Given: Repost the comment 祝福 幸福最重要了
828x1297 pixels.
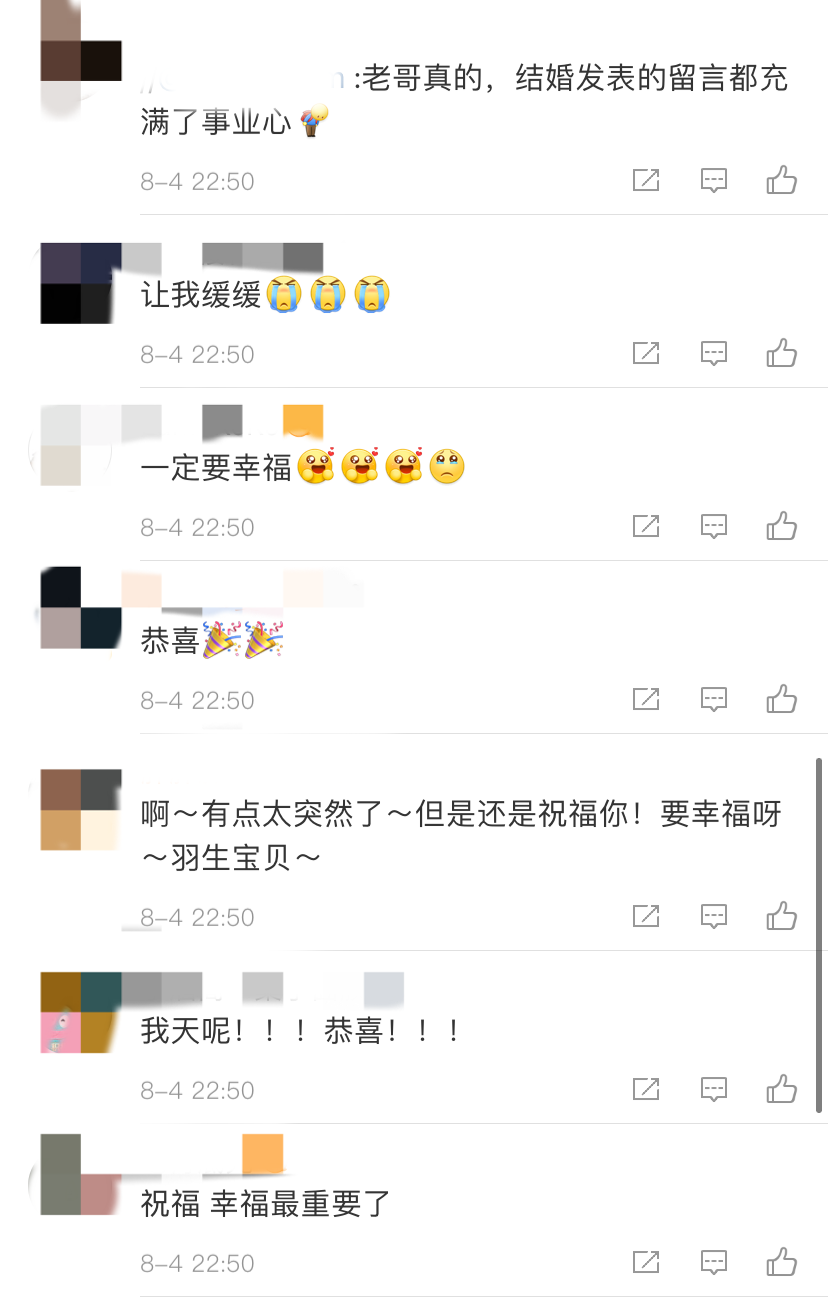Looking at the screenshot, I should (646, 1263).
